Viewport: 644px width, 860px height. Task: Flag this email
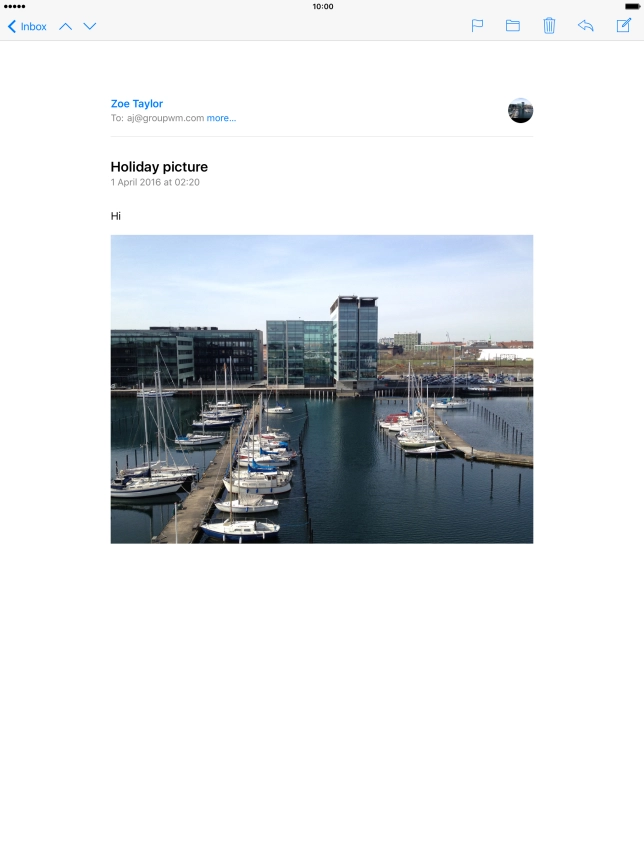tap(477, 26)
